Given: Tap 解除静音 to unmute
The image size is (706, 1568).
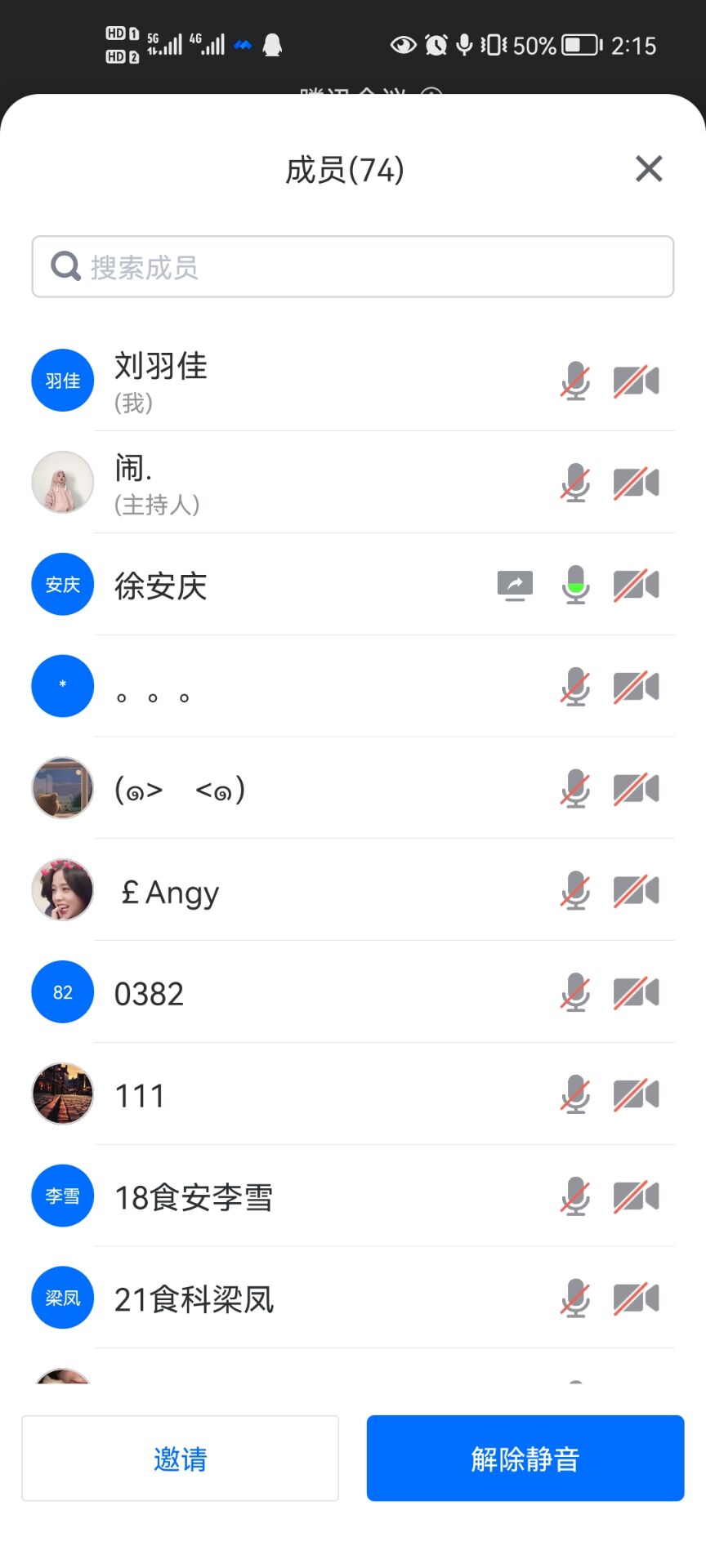Looking at the screenshot, I should click(525, 1459).
